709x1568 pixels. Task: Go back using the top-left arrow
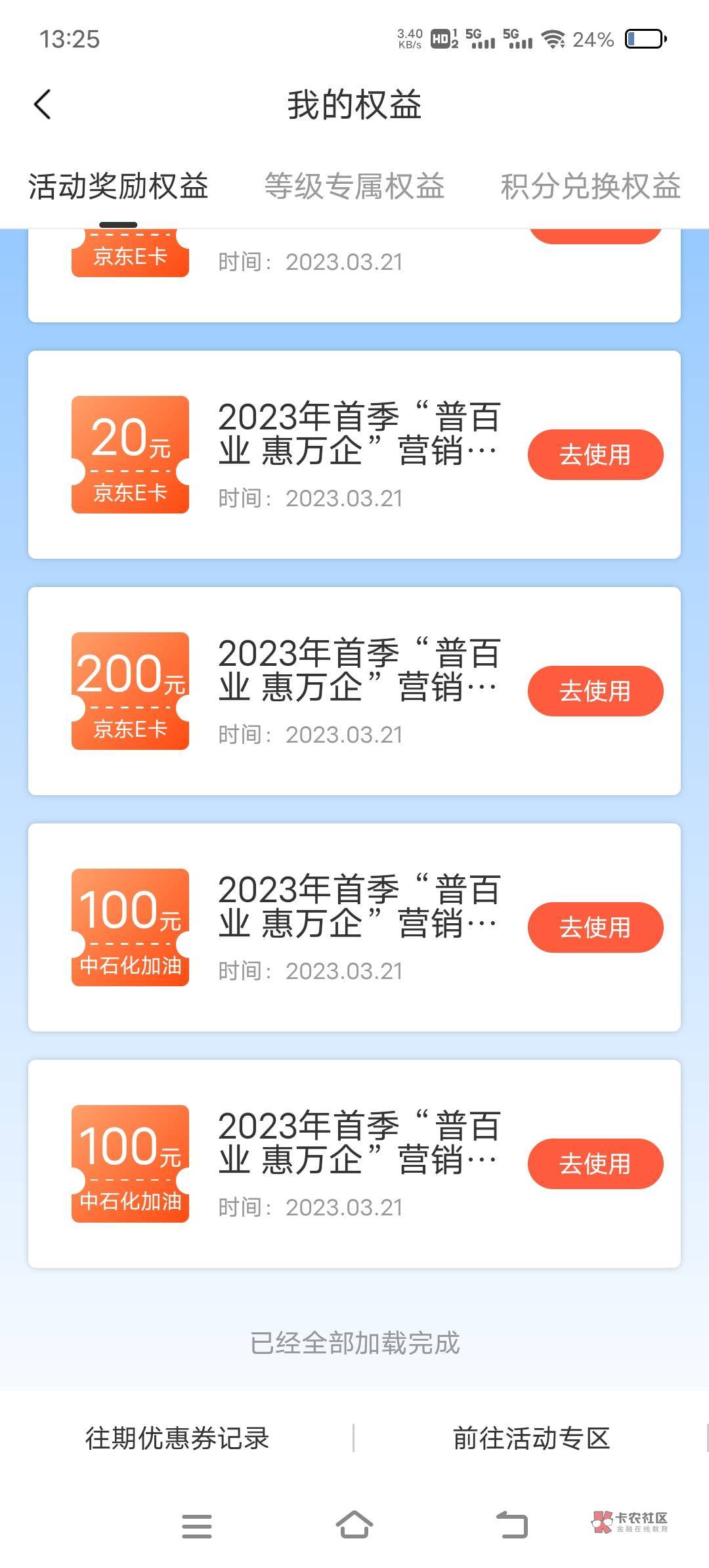point(43,105)
